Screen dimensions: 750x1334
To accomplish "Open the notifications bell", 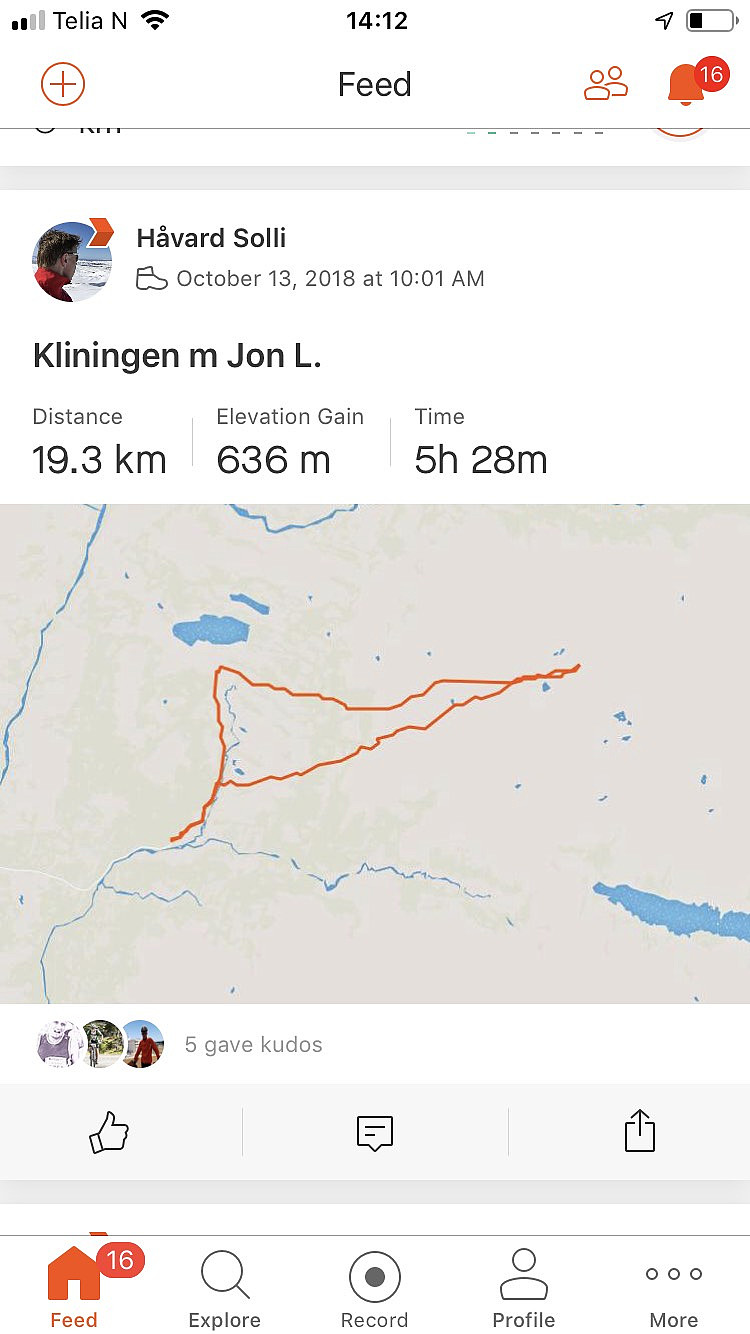I will pos(685,85).
